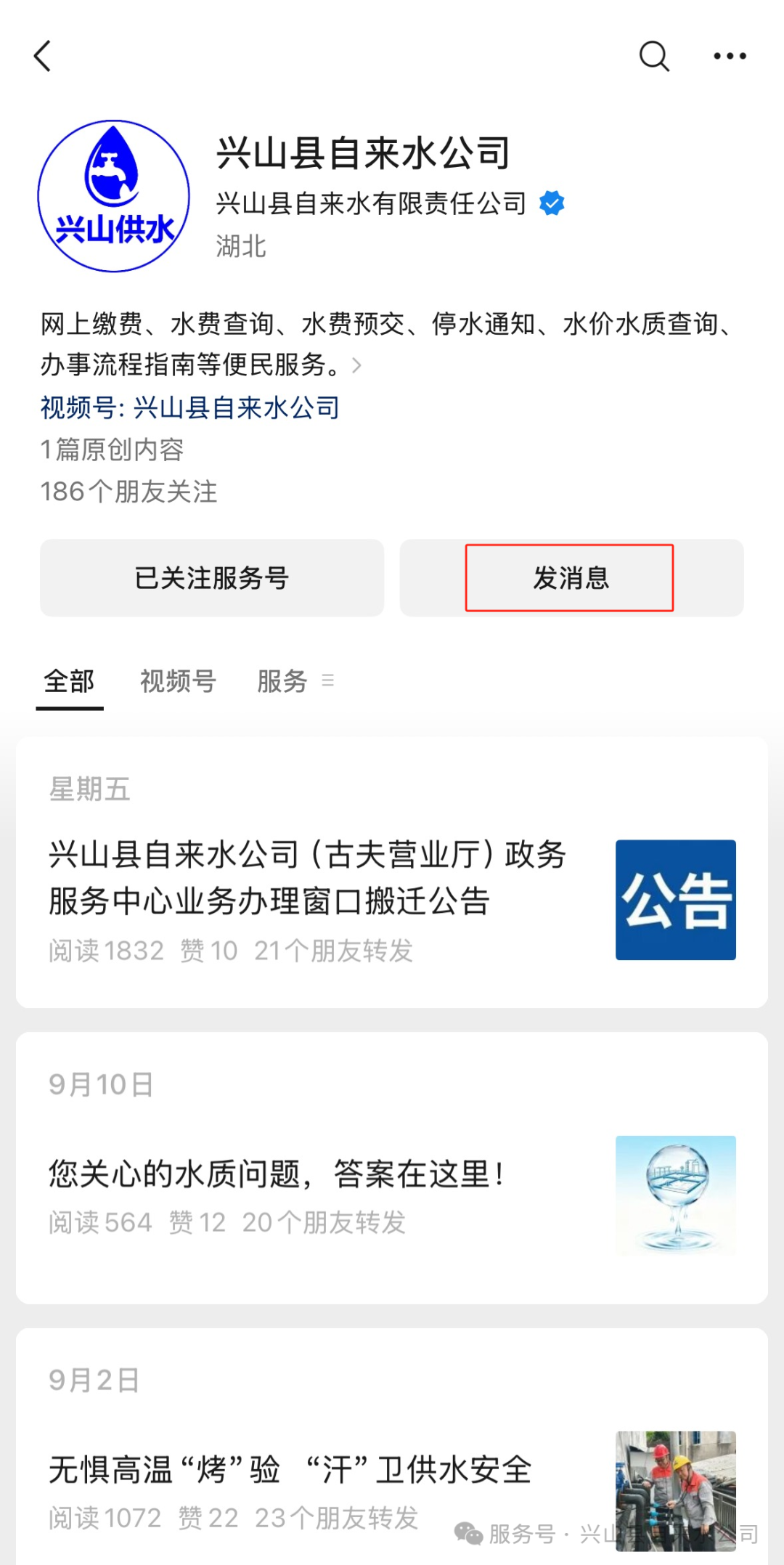The height and width of the screenshot is (1565, 784).
Task: Open the article filter icon beside 服务 tab
Action: coord(328,681)
